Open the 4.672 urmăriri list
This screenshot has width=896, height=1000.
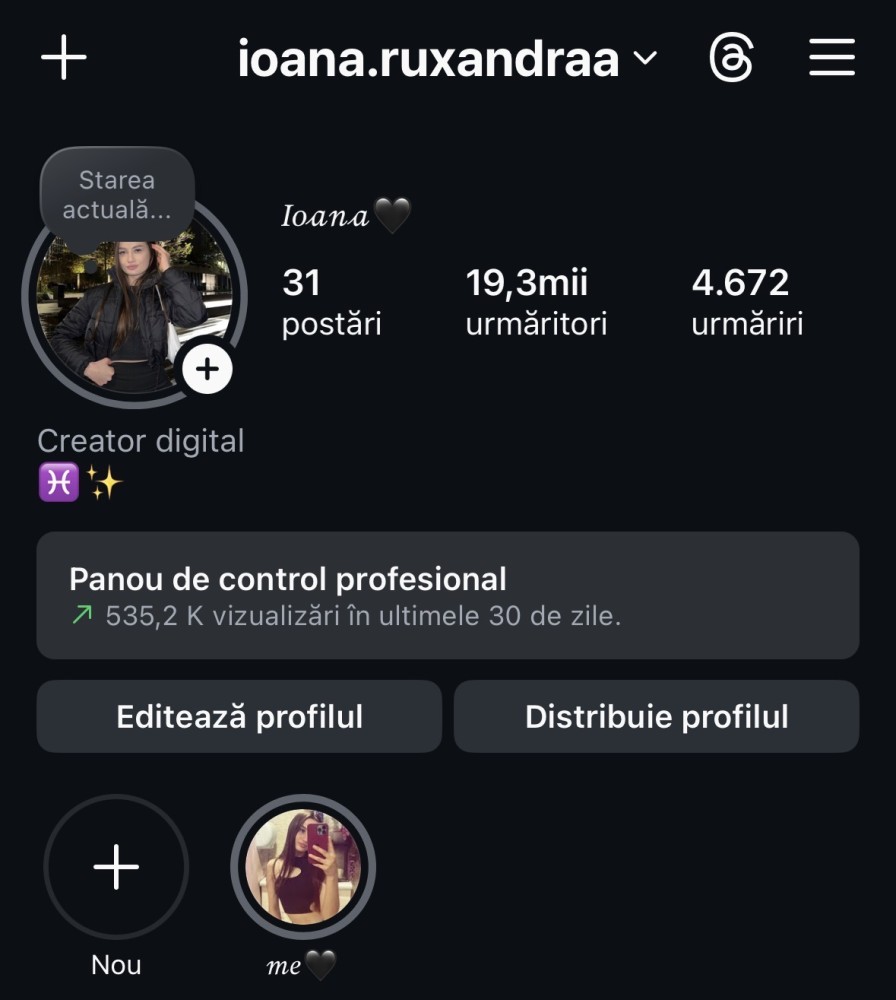coord(746,302)
